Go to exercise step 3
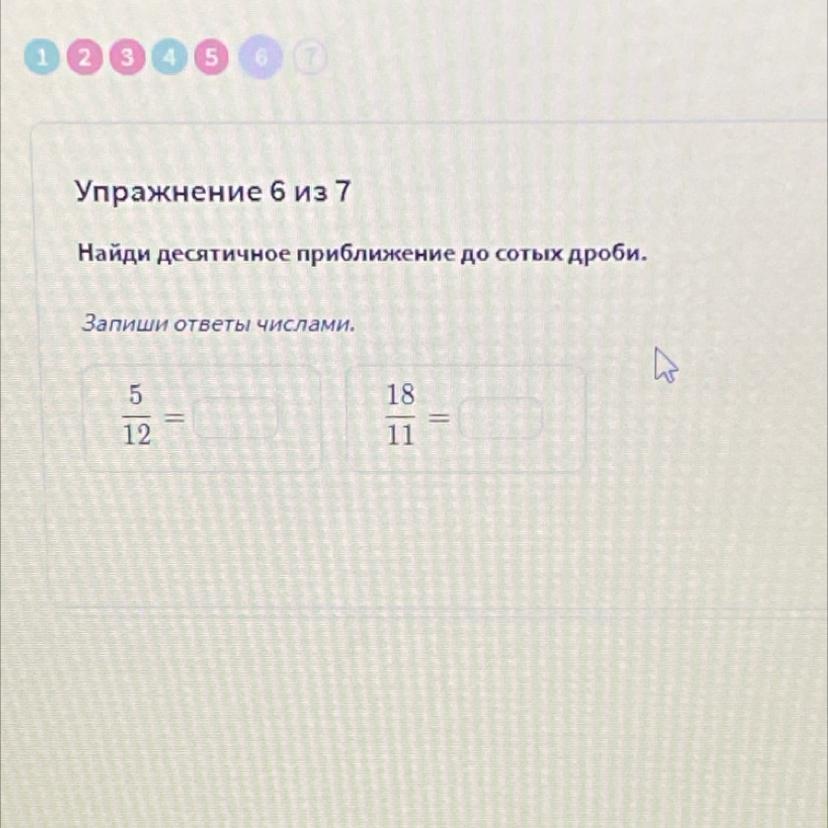 128,58
